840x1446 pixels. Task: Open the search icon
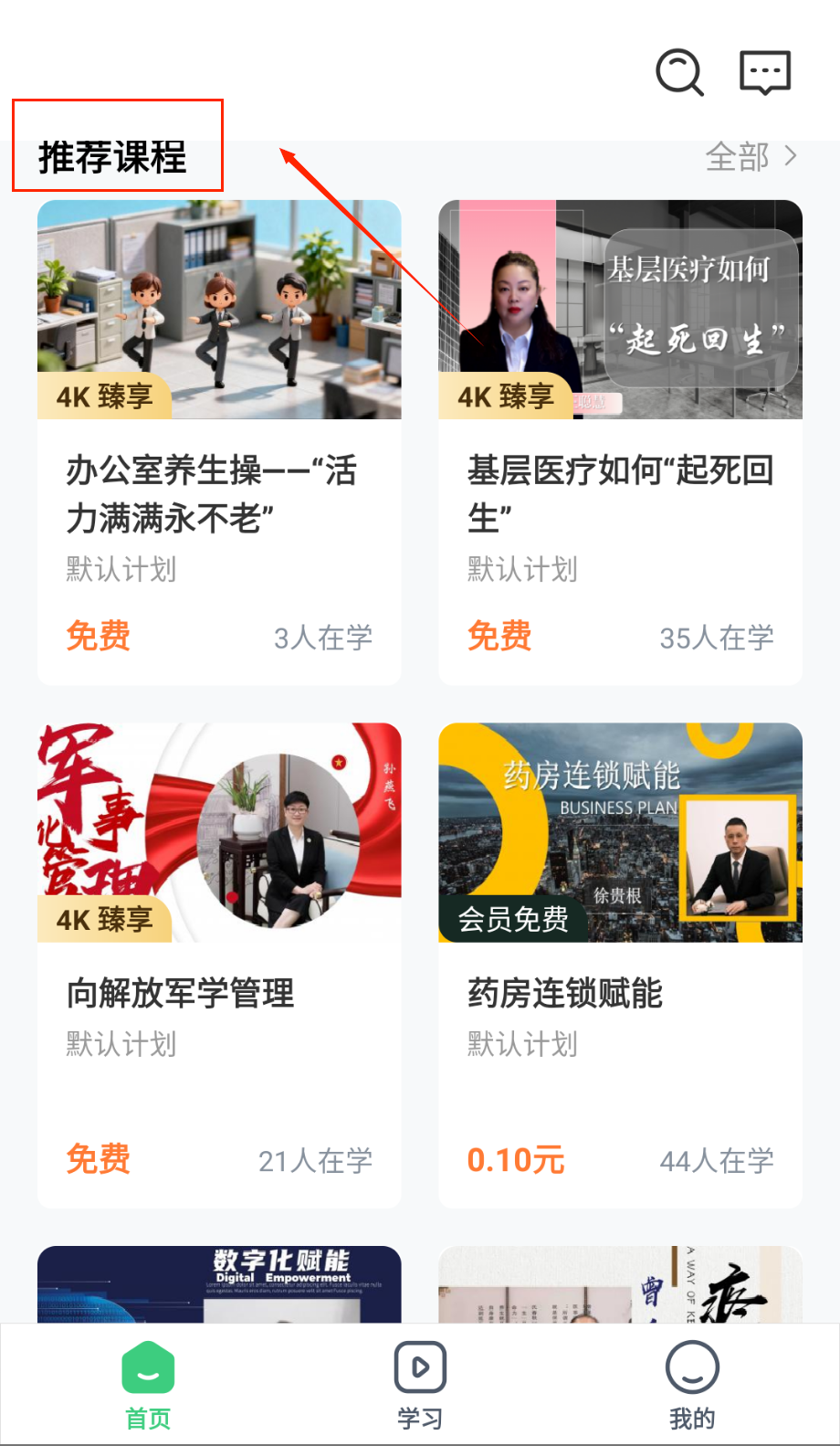pyautogui.click(x=679, y=72)
